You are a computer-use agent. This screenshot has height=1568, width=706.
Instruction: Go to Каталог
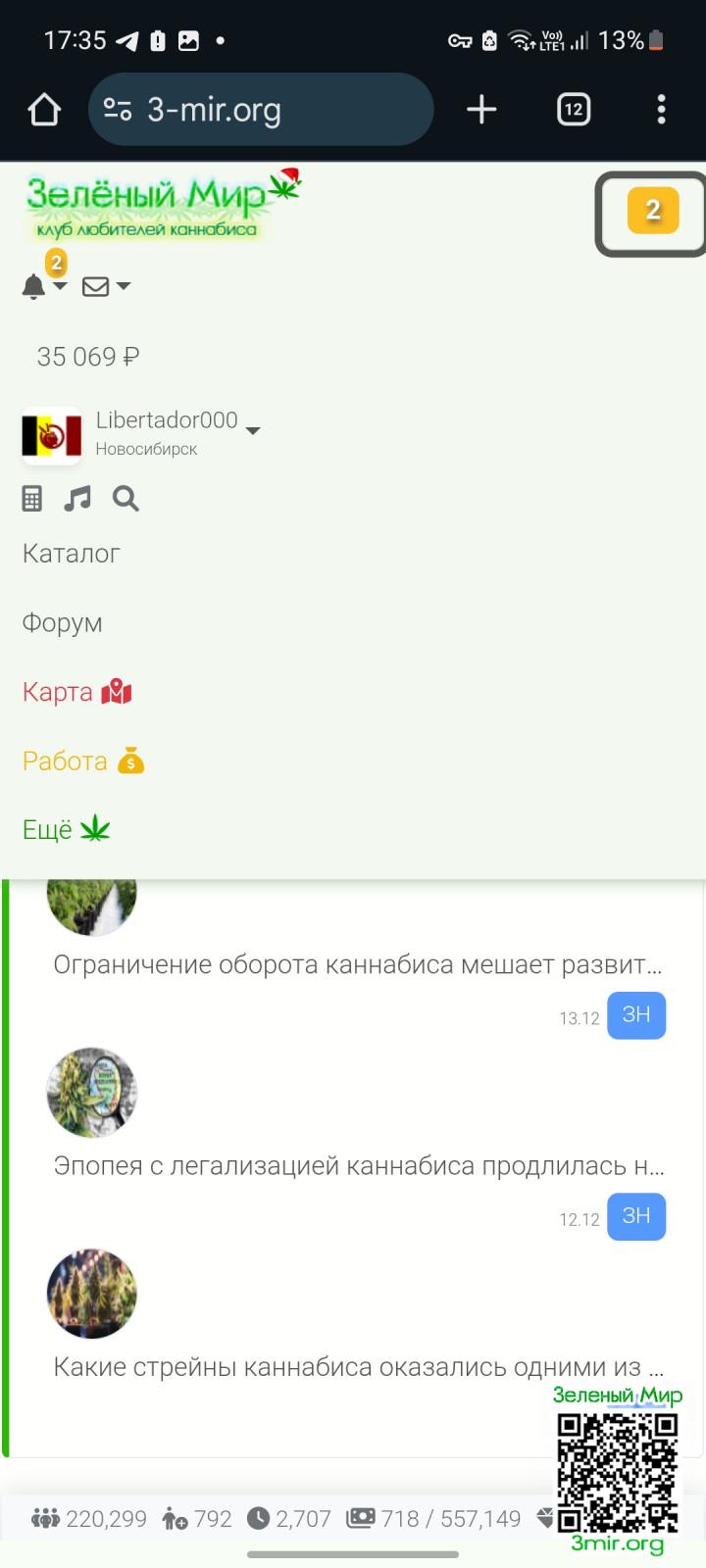pos(72,554)
